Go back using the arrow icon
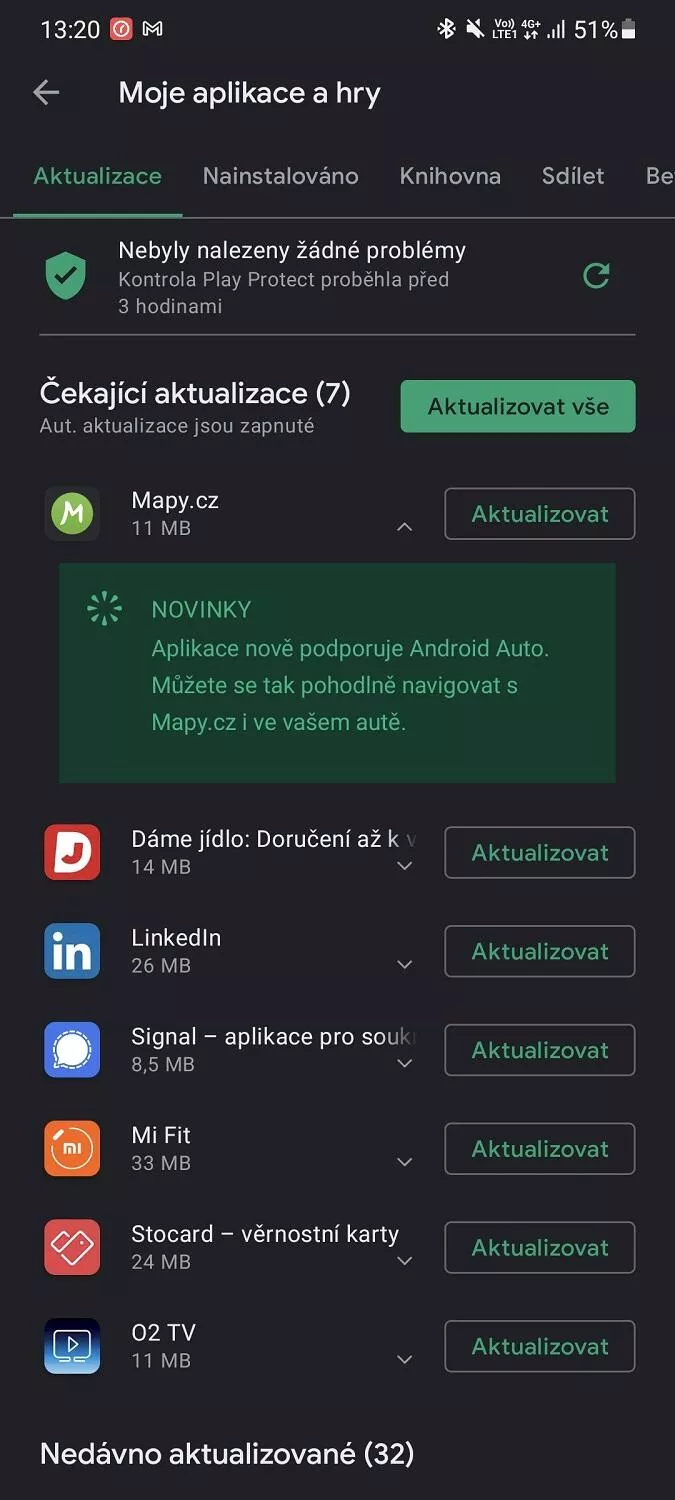Screen dimensions: 675x1500 pos(46,93)
